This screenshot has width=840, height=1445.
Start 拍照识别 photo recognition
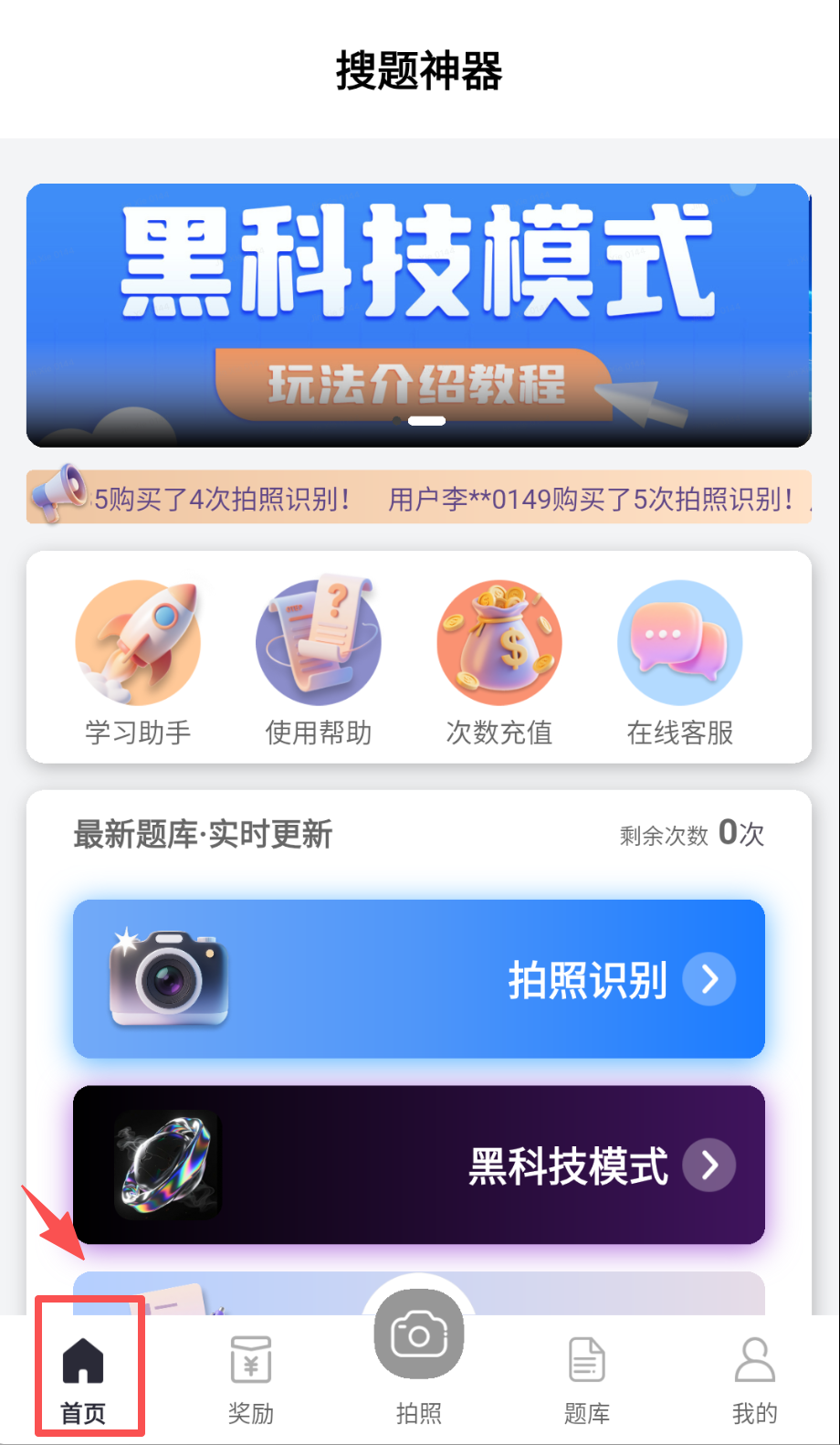click(418, 978)
